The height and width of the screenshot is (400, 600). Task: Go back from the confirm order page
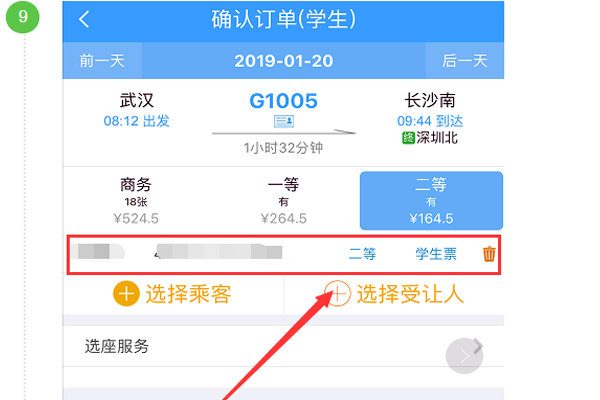pyautogui.click(x=84, y=19)
